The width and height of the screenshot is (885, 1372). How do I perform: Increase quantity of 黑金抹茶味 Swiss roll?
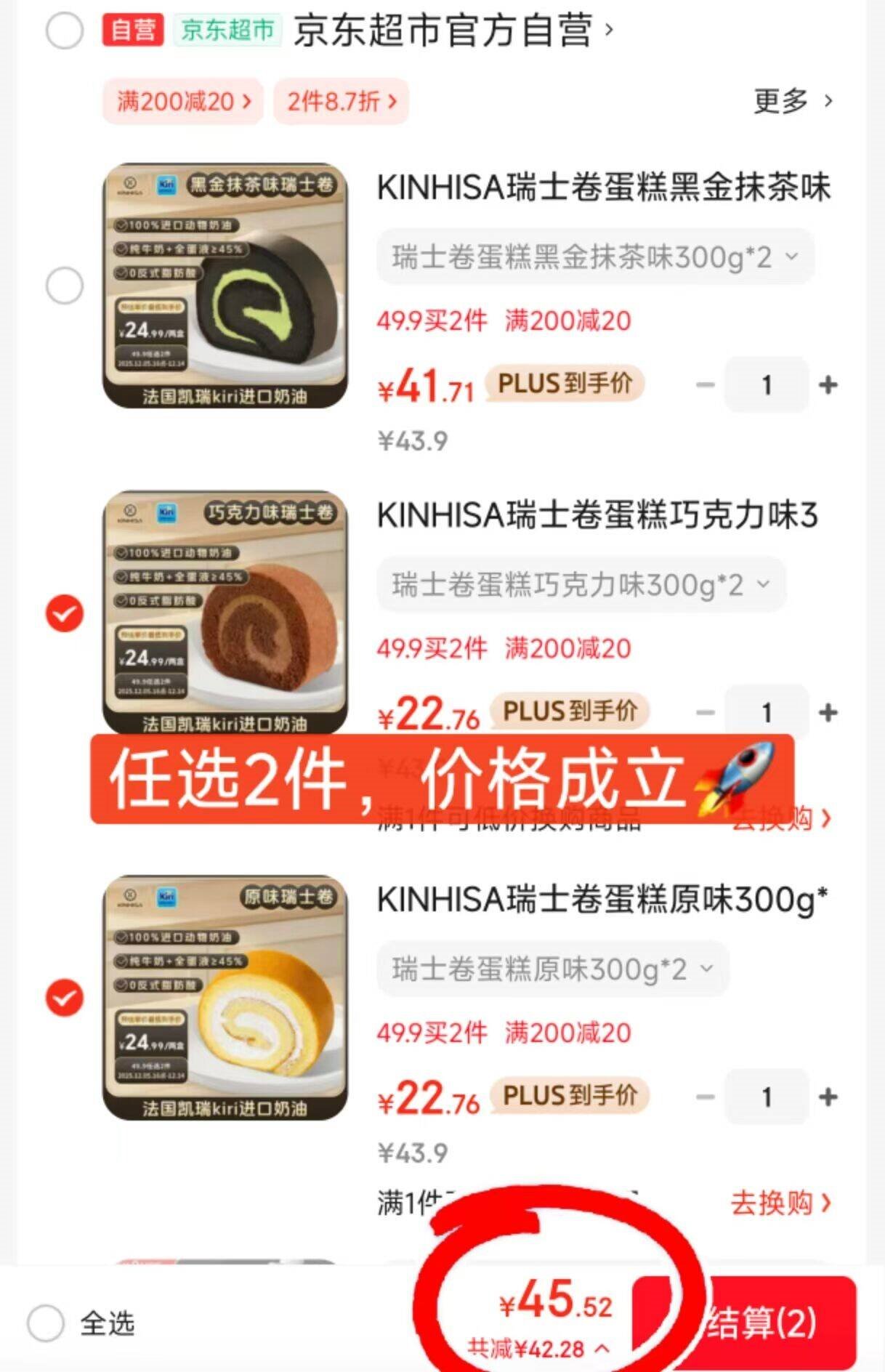(x=828, y=384)
